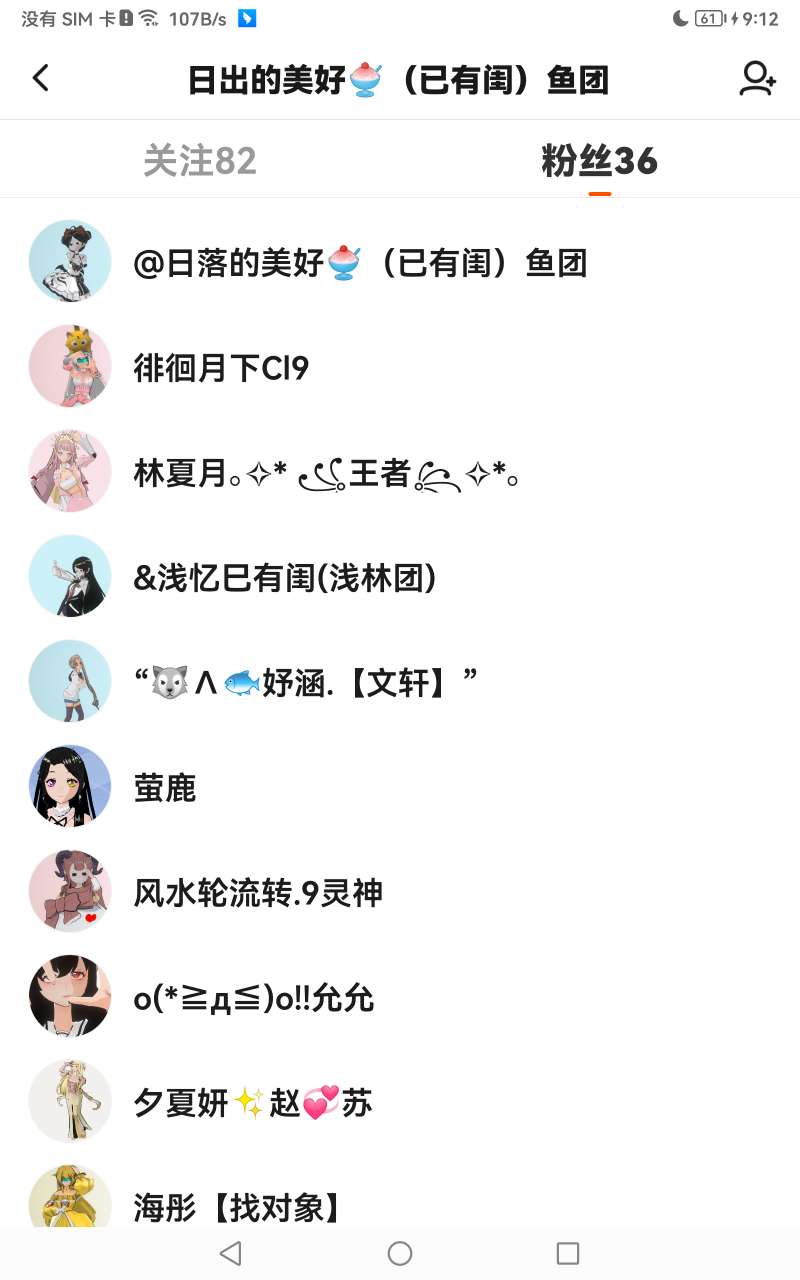Go back using the top-left arrow
The image size is (800, 1280).
(x=40, y=78)
